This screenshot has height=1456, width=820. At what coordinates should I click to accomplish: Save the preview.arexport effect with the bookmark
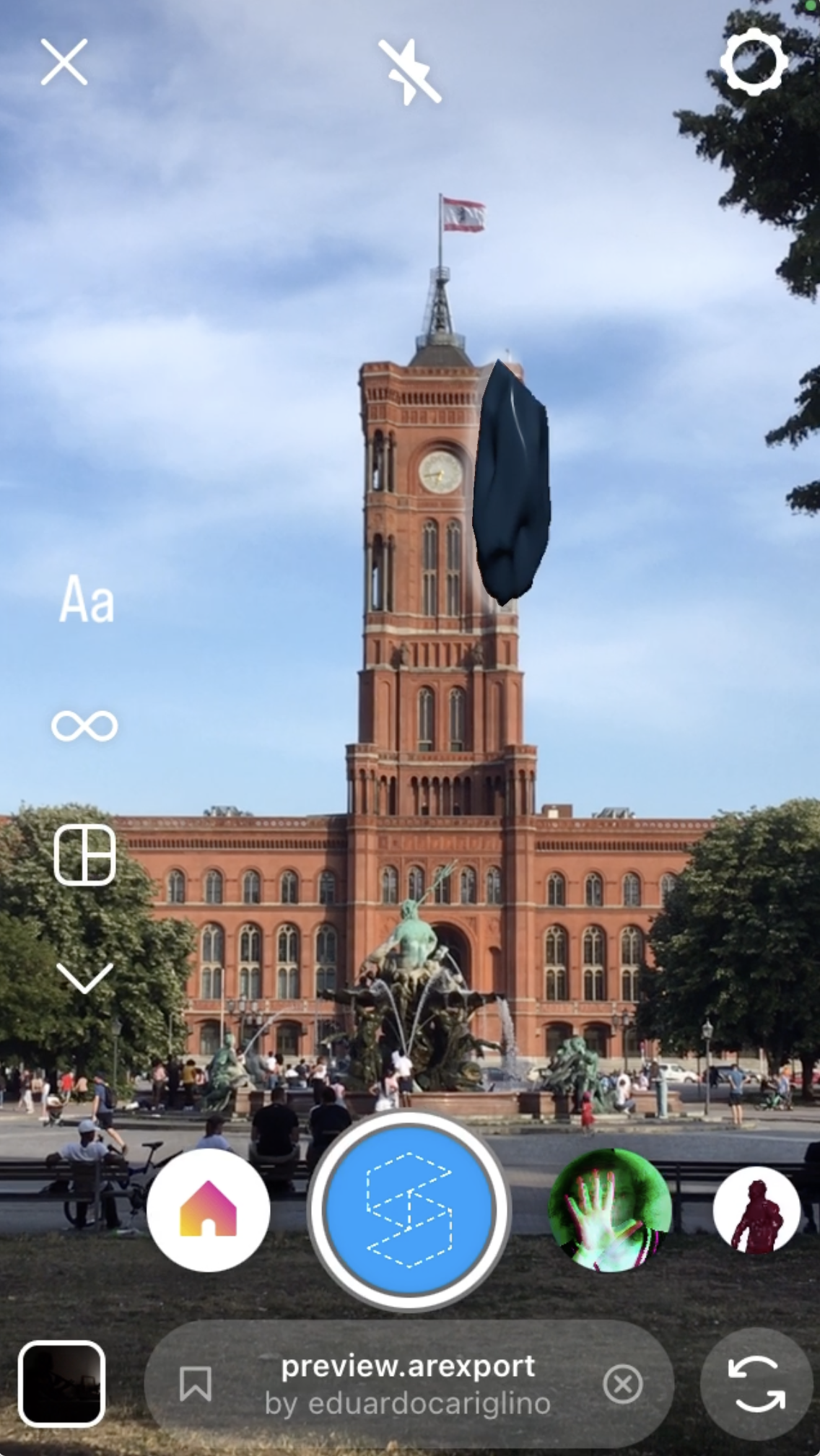pos(195,1384)
